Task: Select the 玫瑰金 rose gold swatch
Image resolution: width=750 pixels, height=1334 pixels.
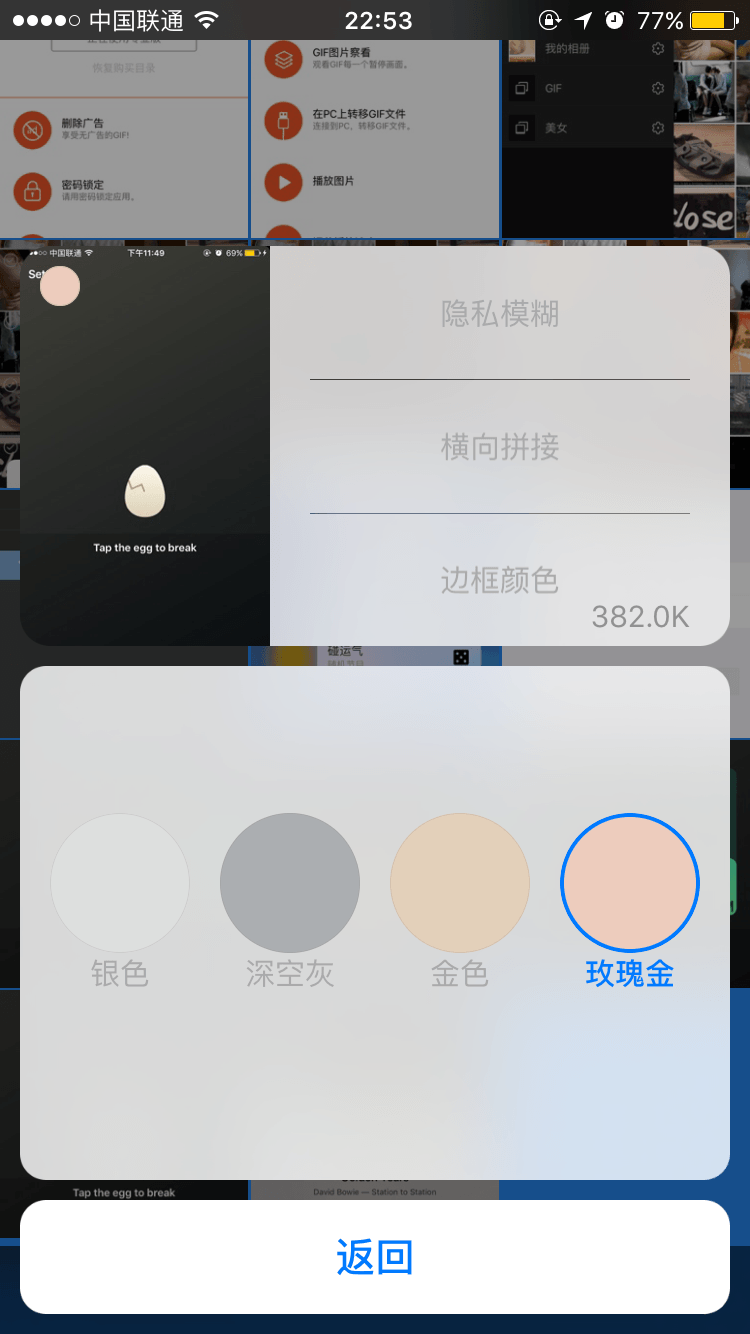Action: [x=630, y=883]
